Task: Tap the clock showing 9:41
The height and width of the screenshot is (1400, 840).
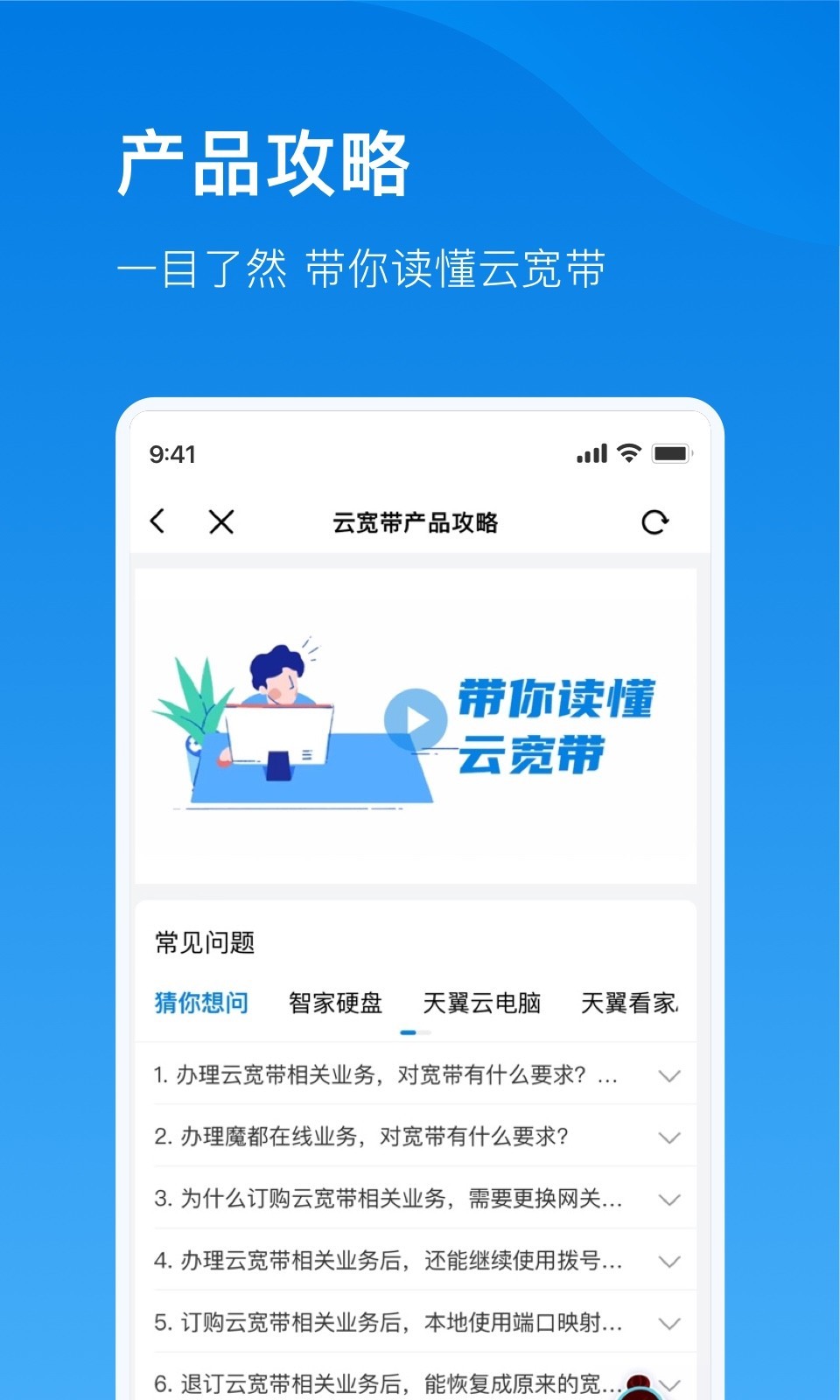Action: (x=171, y=454)
